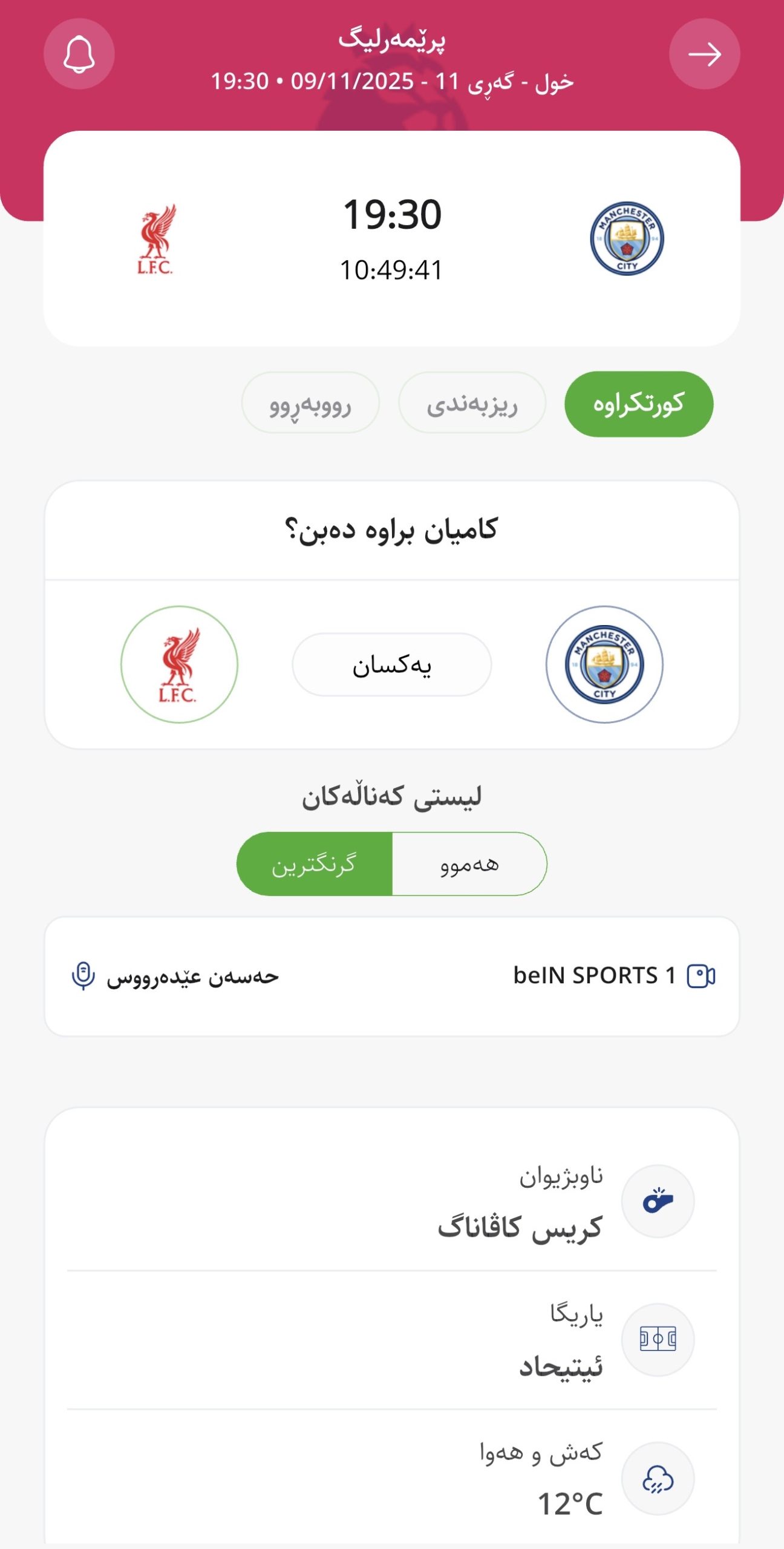The height and width of the screenshot is (1549, 784).
Task: Vote for a draw with یەکسان
Action: pyautogui.click(x=392, y=665)
